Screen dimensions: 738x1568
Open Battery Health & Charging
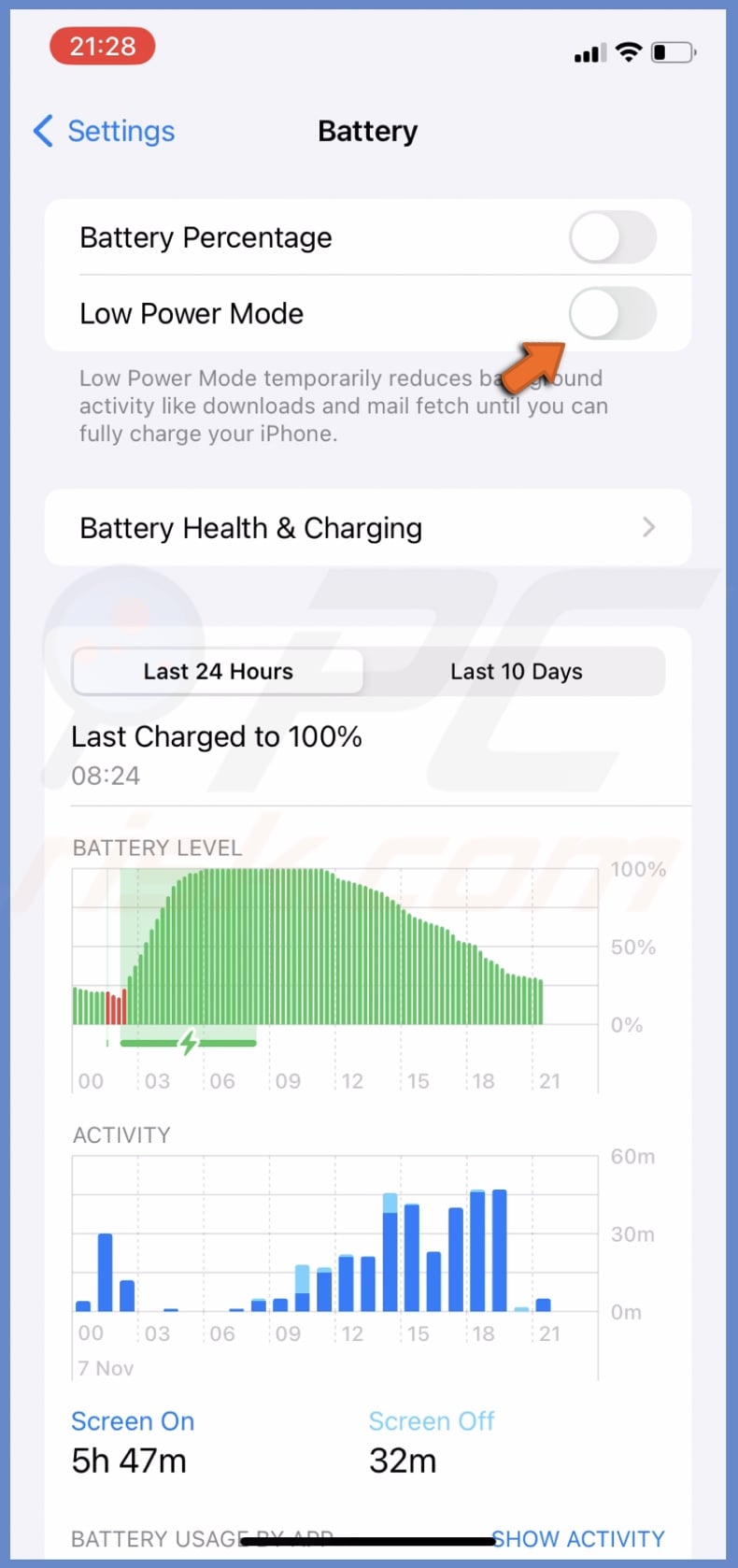click(x=250, y=528)
